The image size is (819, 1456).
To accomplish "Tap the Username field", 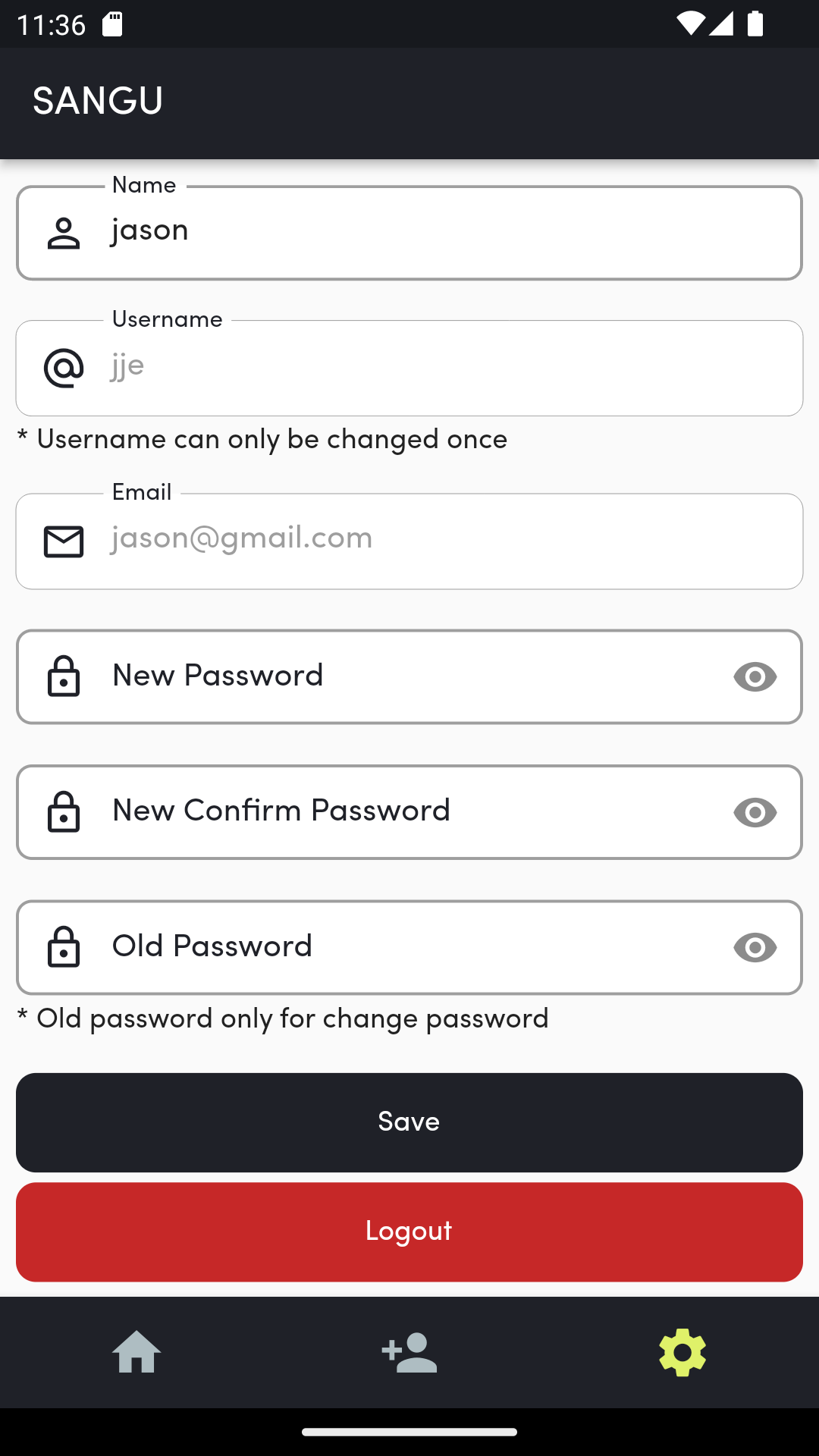I will (x=409, y=368).
